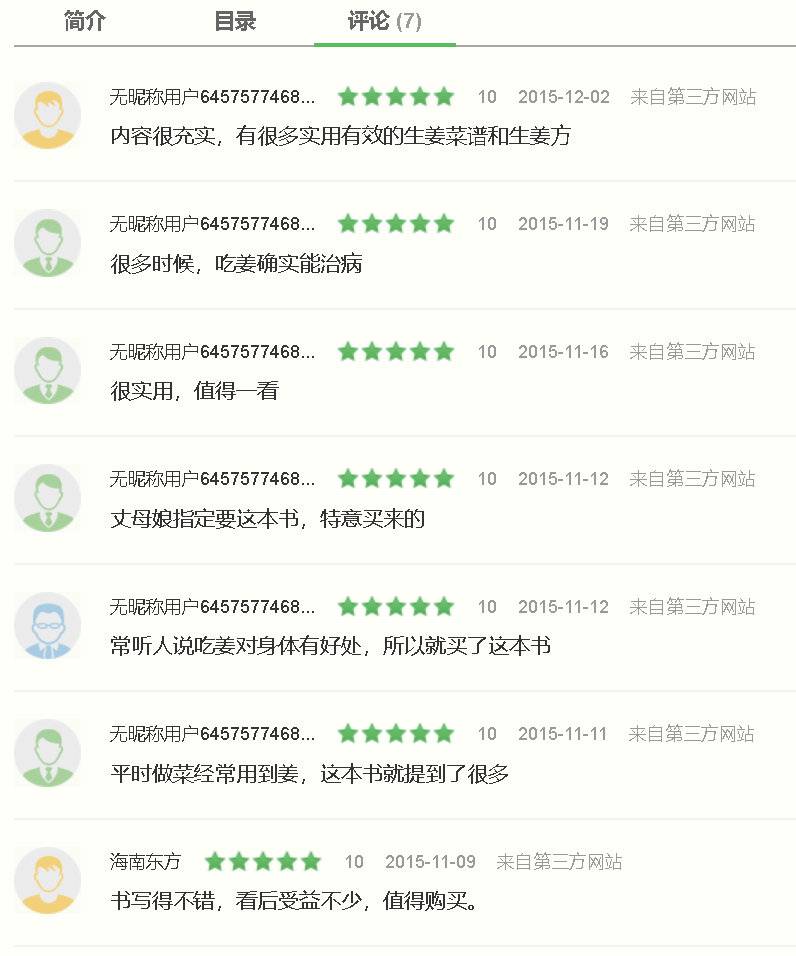Click the avatar next to '很实用，值得一看'
Image resolution: width=796 pixels, height=956 pixels.
click(x=47, y=370)
